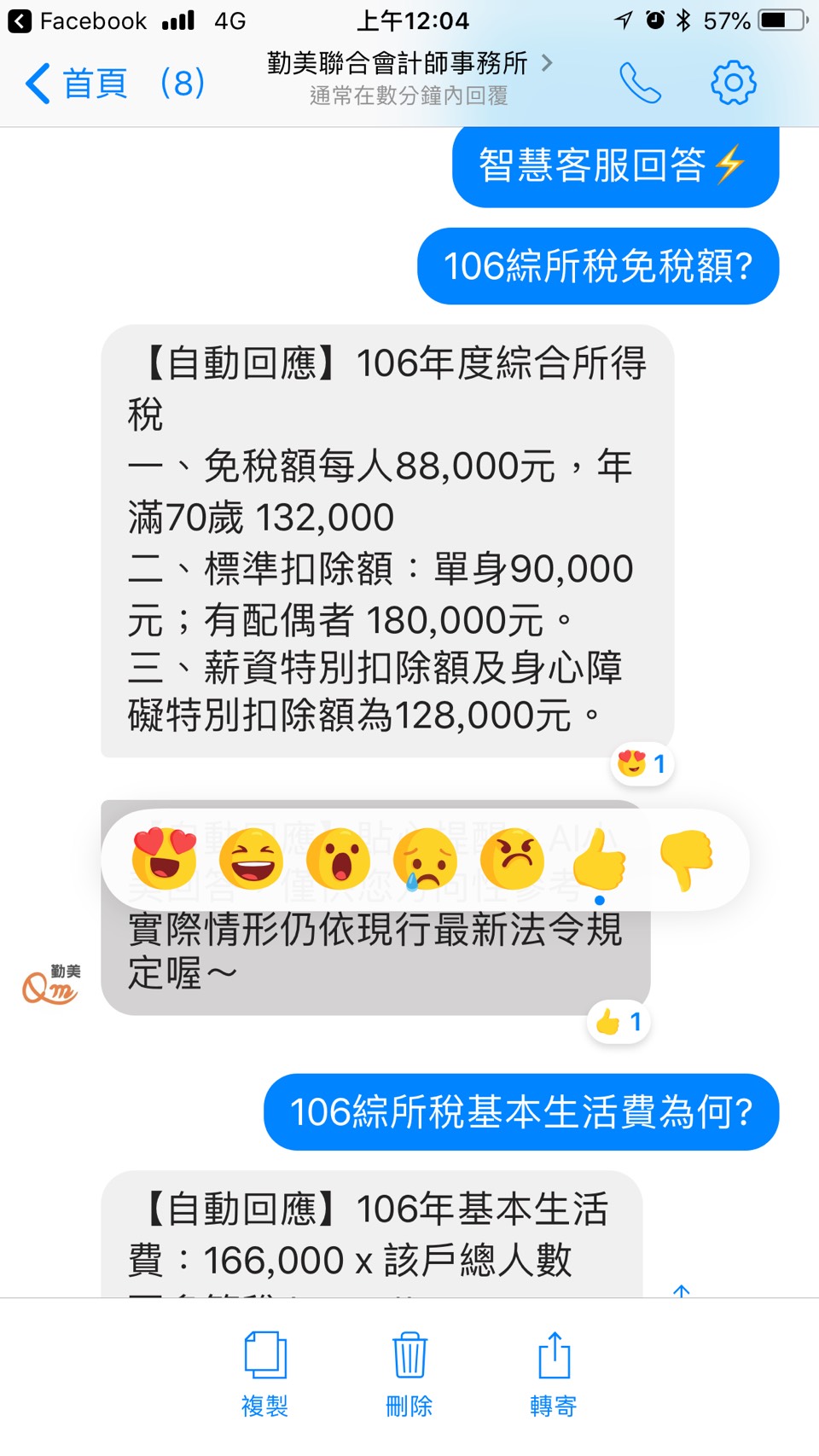The width and height of the screenshot is (819, 1456).
Task: Copy the message with 複製
Action: click(264, 1373)
